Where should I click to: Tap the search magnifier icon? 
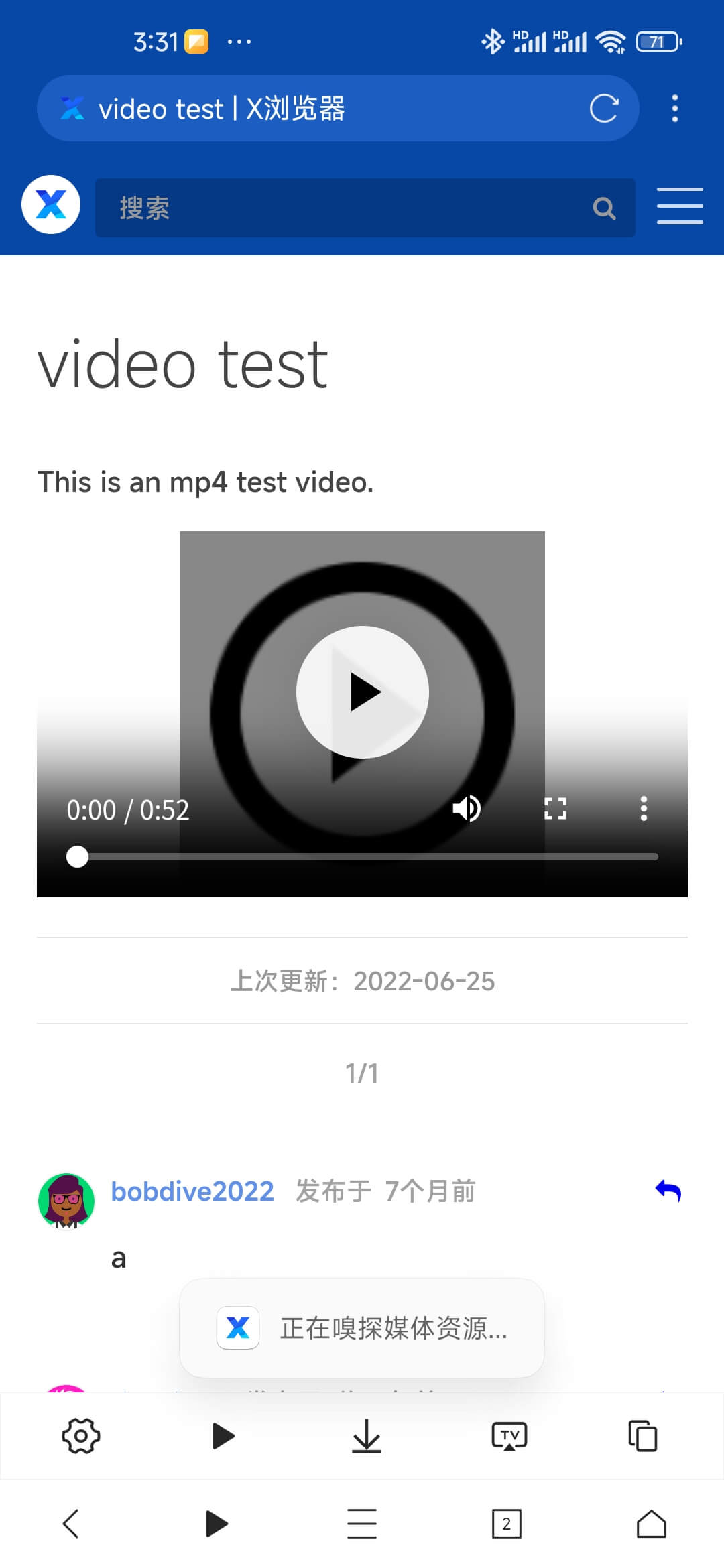(x=604, y=208)
